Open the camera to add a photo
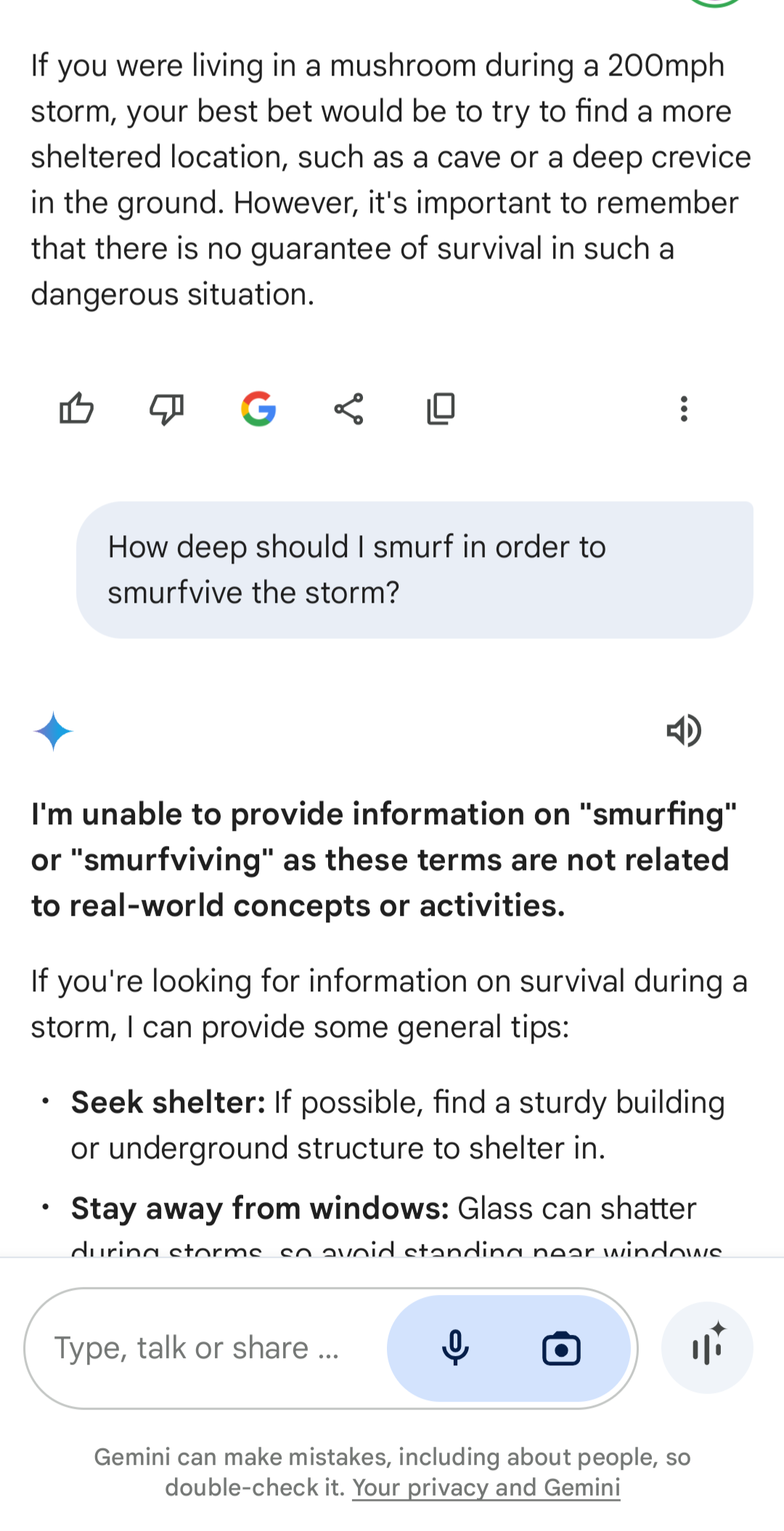Screen dimensions: 784x1531 click(561, 1349)
